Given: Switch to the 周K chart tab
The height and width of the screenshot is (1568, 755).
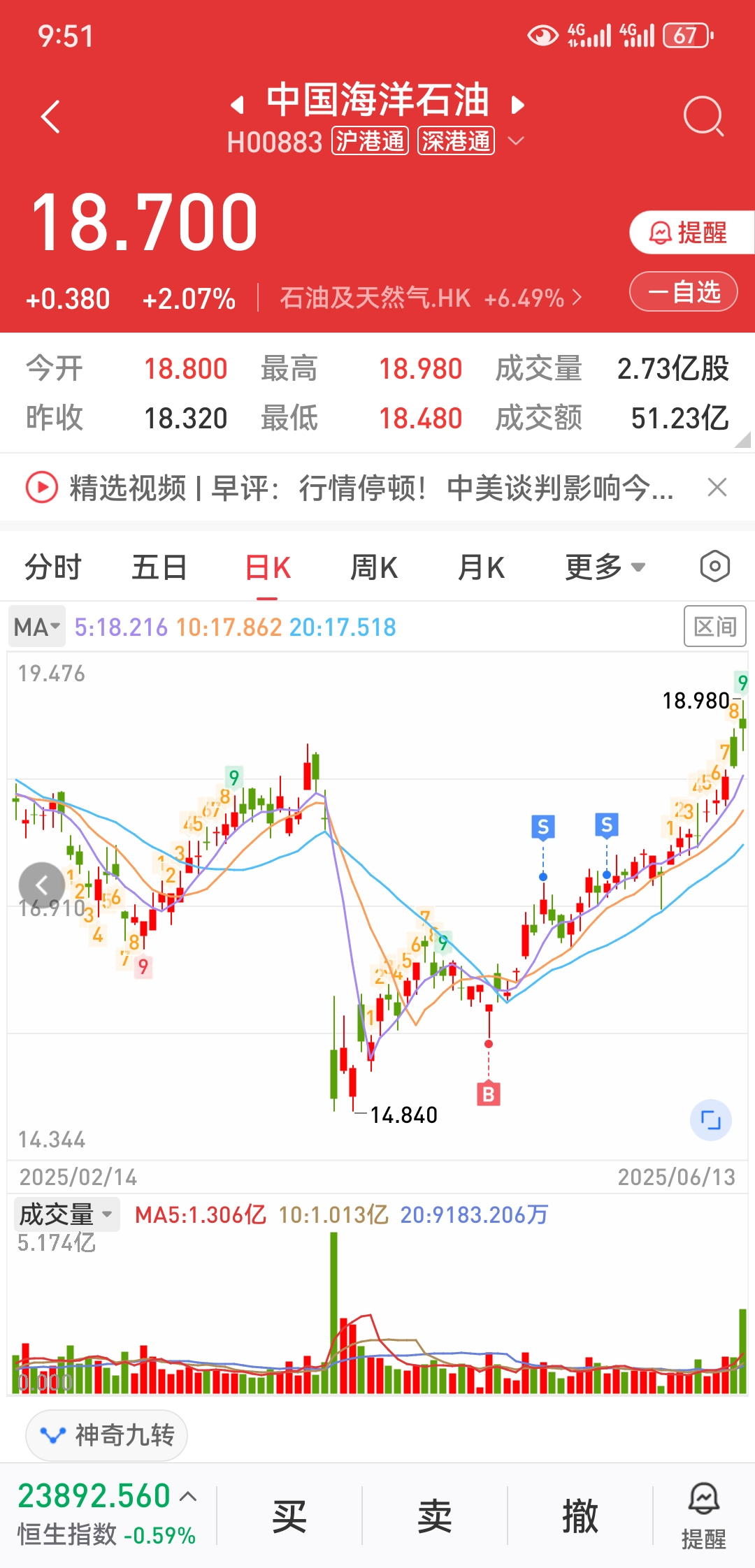Looking at the screenshot, I should tap(373, 567).
